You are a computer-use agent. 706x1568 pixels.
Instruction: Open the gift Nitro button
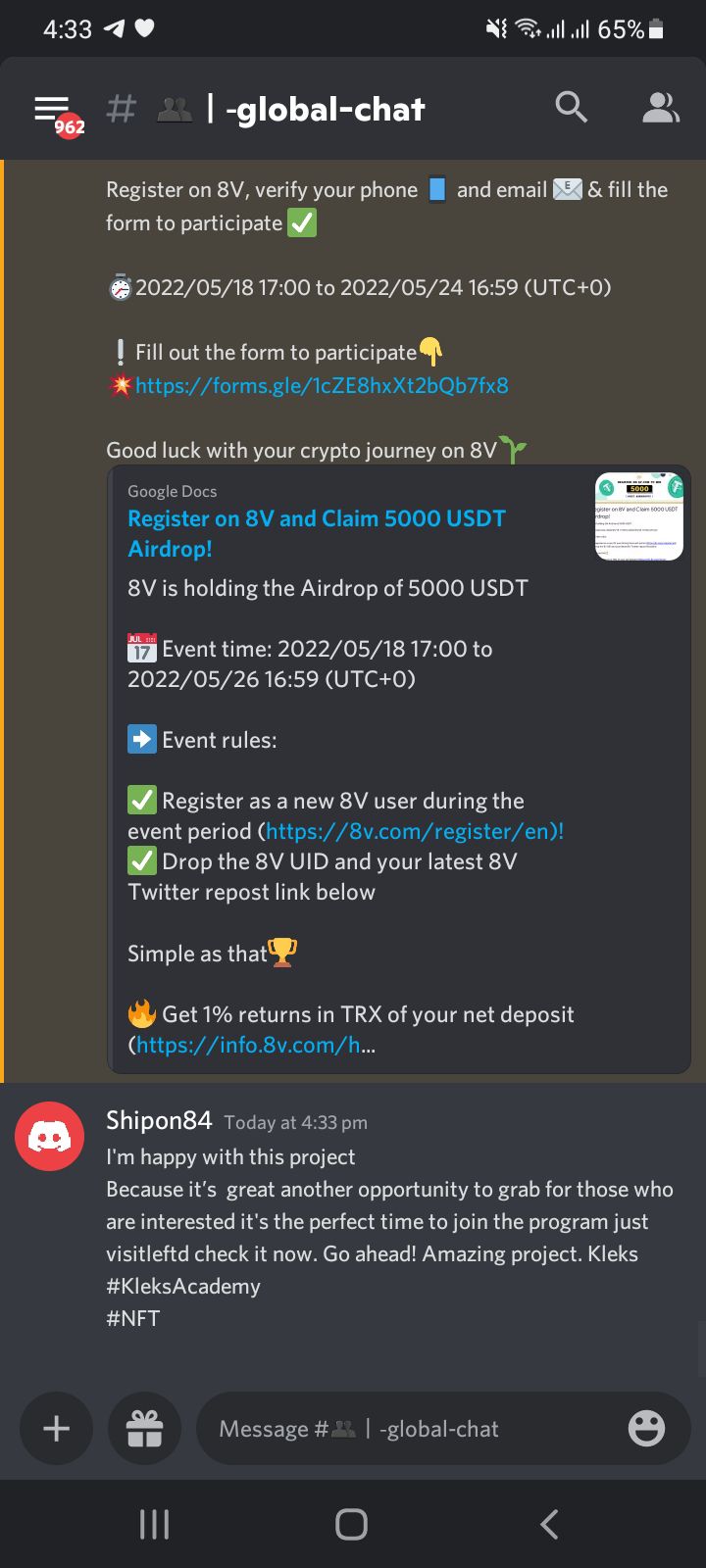tap(144, 1429)
